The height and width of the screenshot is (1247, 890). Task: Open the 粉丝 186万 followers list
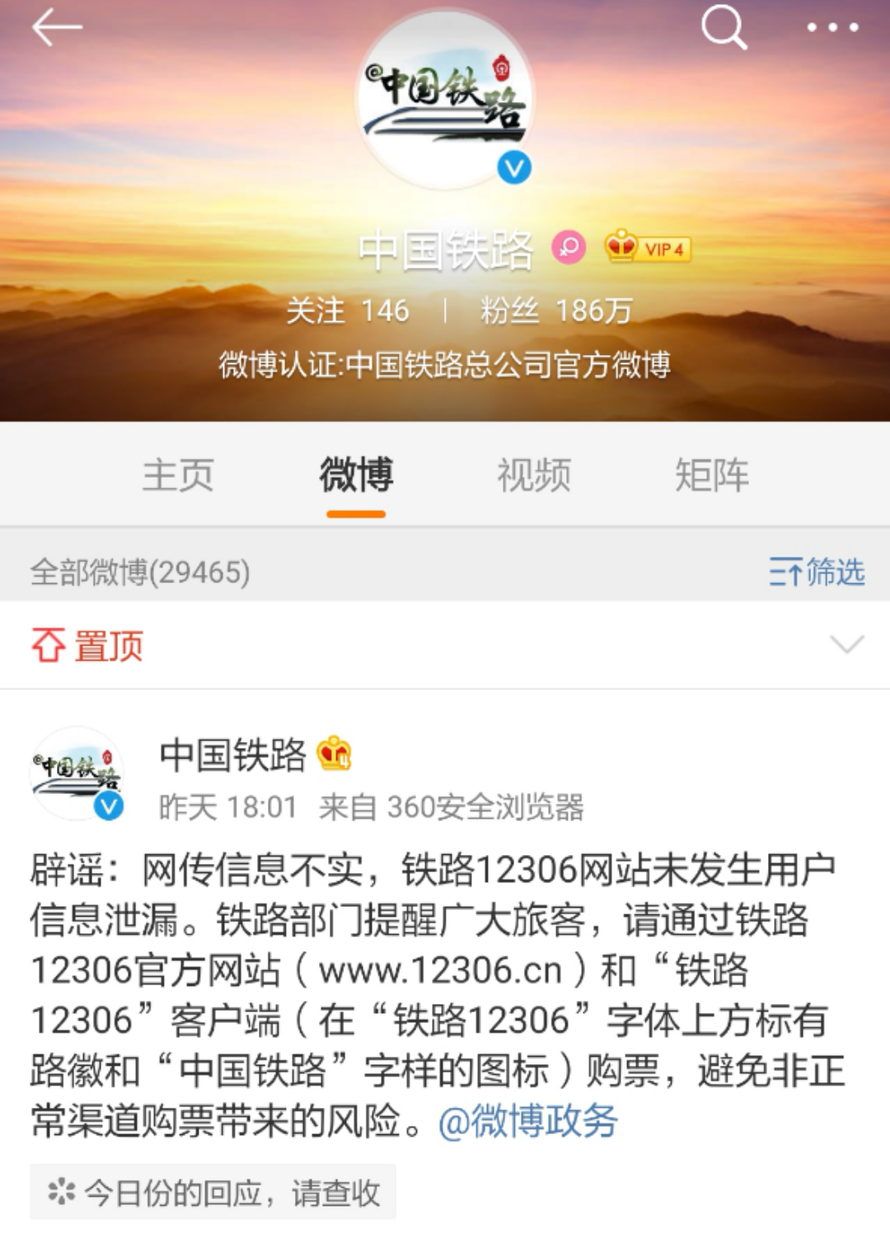pyautogui.click(x=556, y=311)
